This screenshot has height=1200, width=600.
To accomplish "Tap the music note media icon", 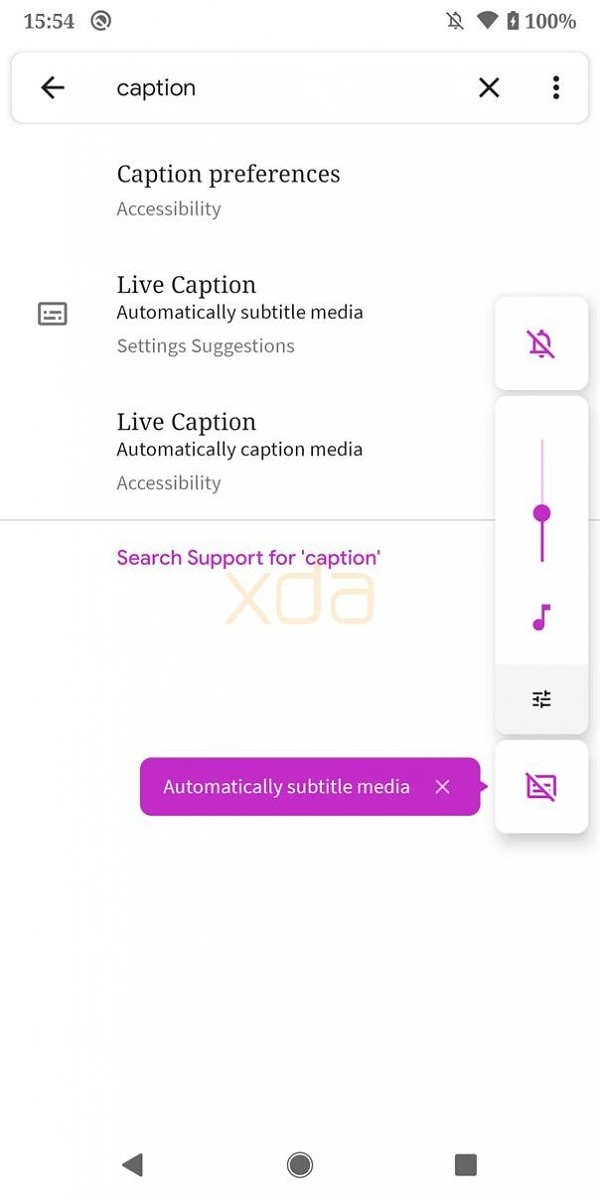I will click(x=541, y=618).
